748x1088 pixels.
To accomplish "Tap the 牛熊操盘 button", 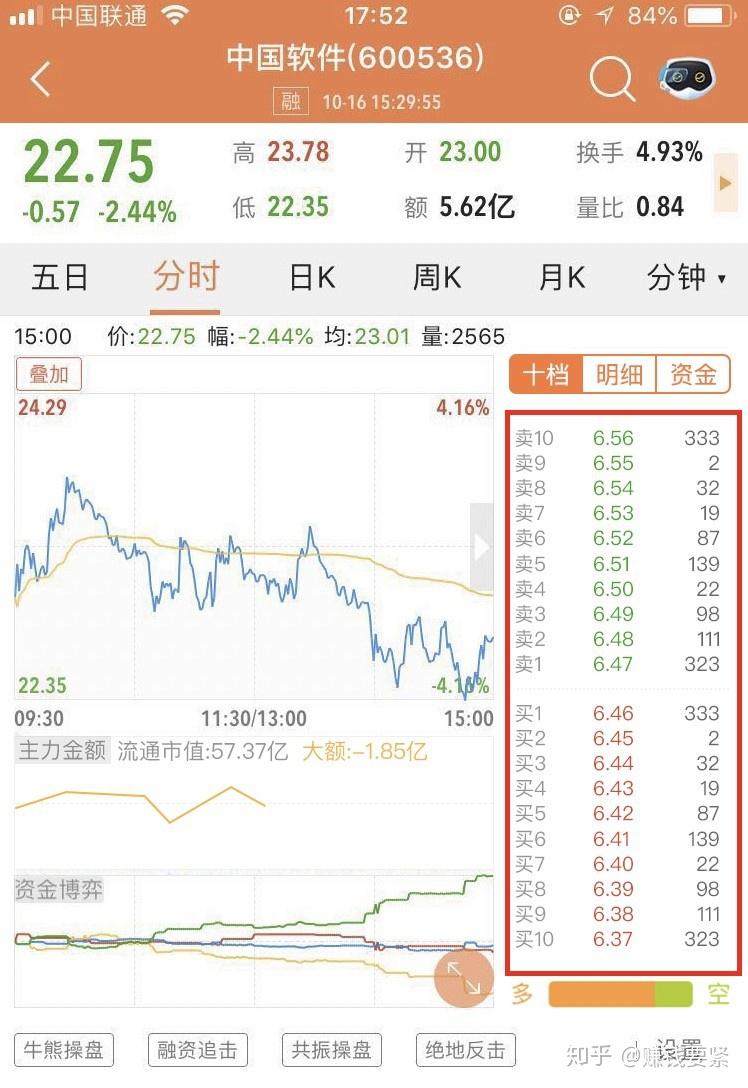I will [64, 1051].
